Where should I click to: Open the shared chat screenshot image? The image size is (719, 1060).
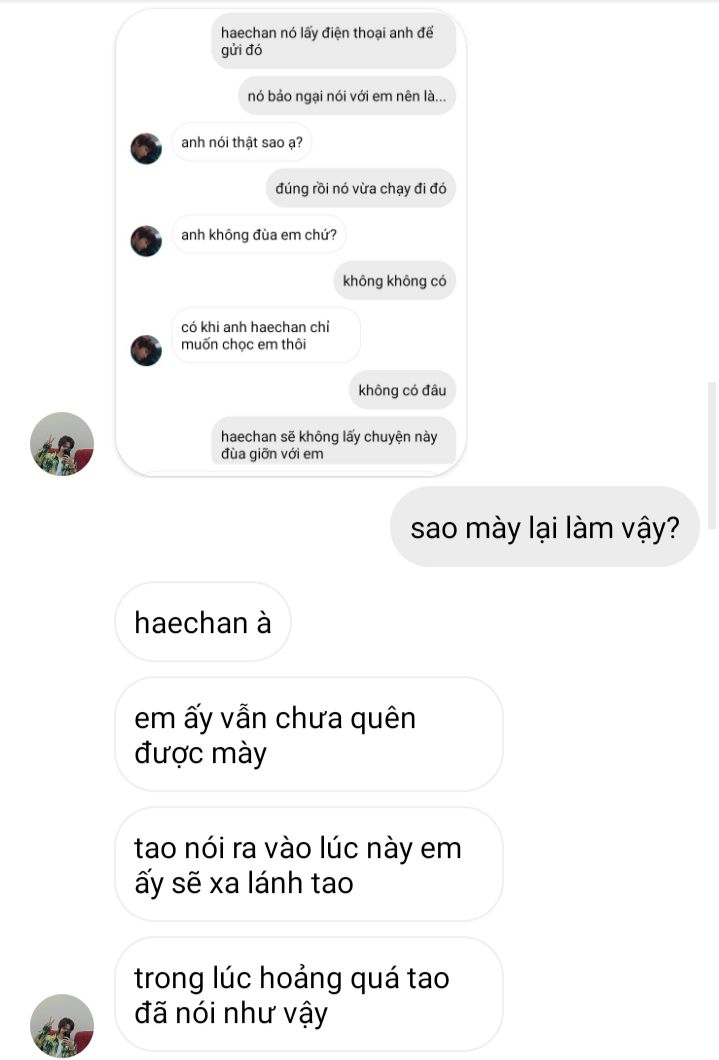(291, 240)
